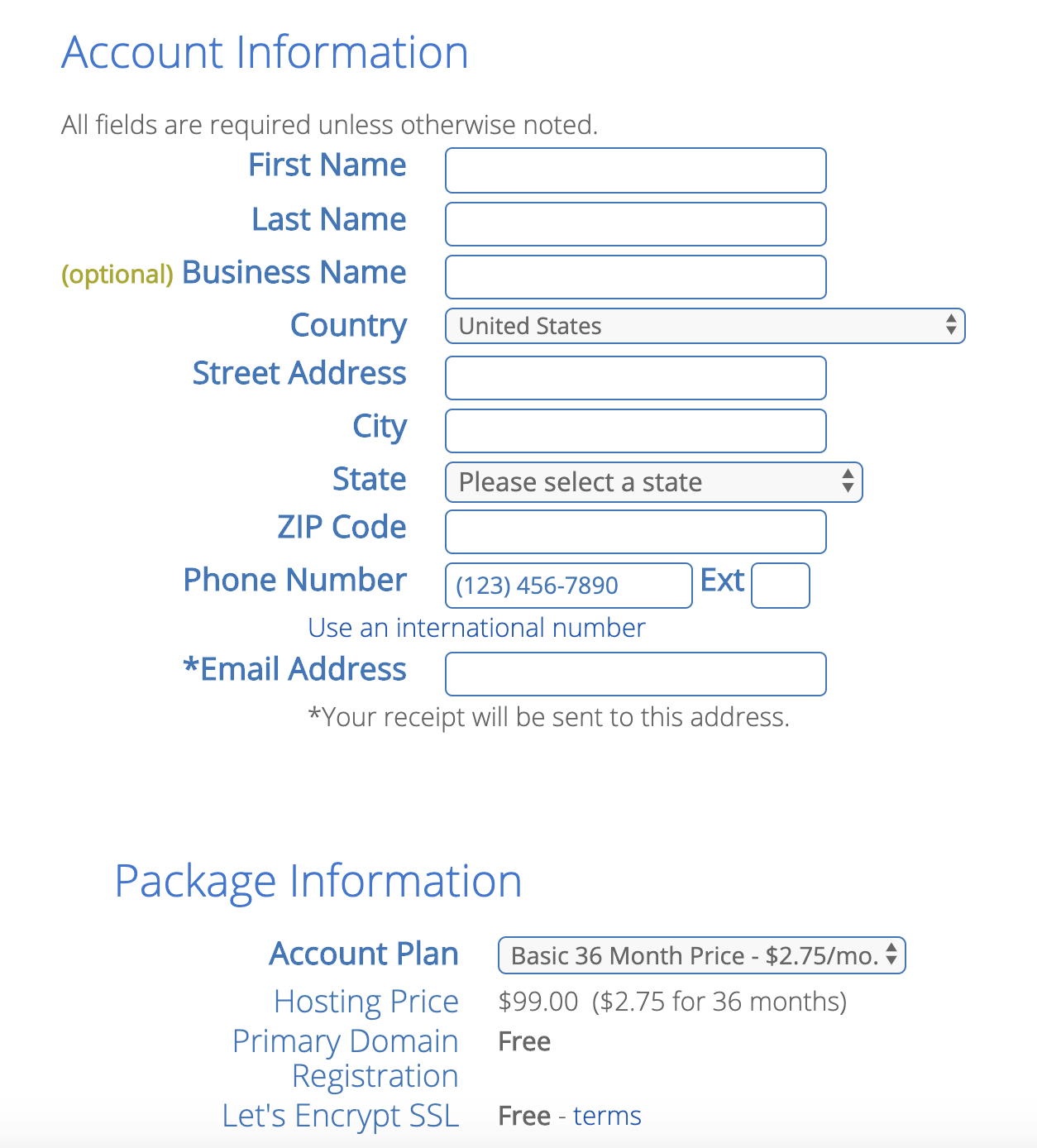Click the City input field

pyautogui.click(x=634, y=430)
